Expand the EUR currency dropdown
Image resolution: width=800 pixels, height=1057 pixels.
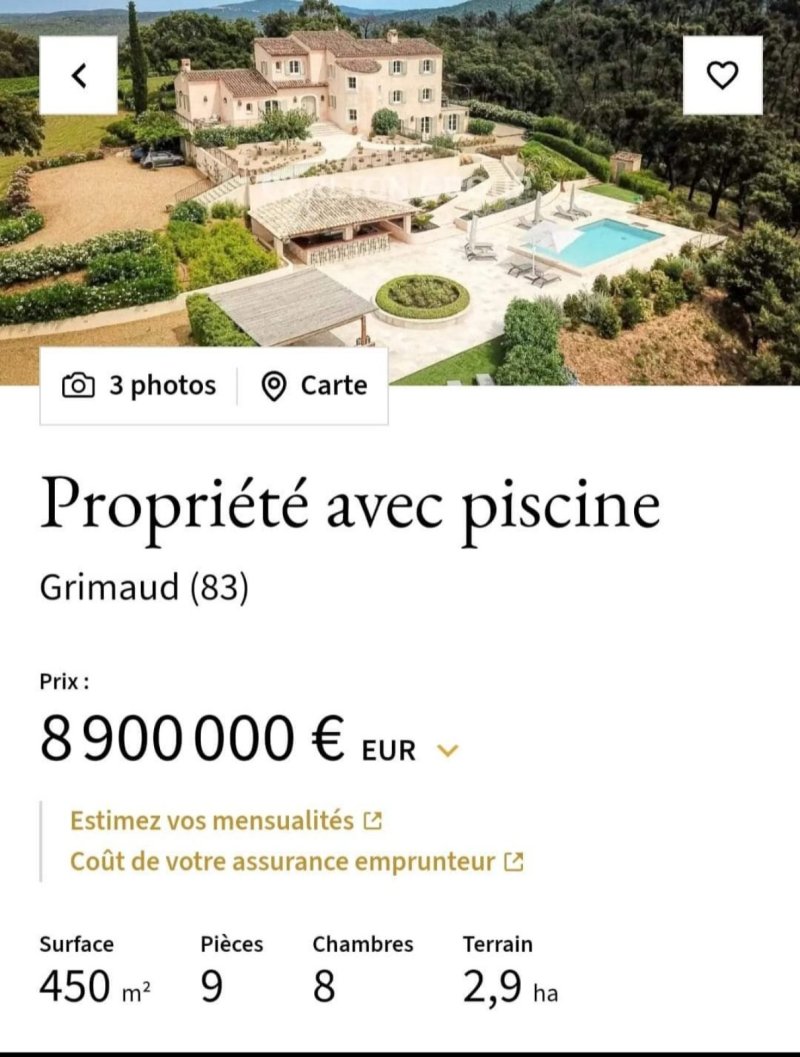448,749
